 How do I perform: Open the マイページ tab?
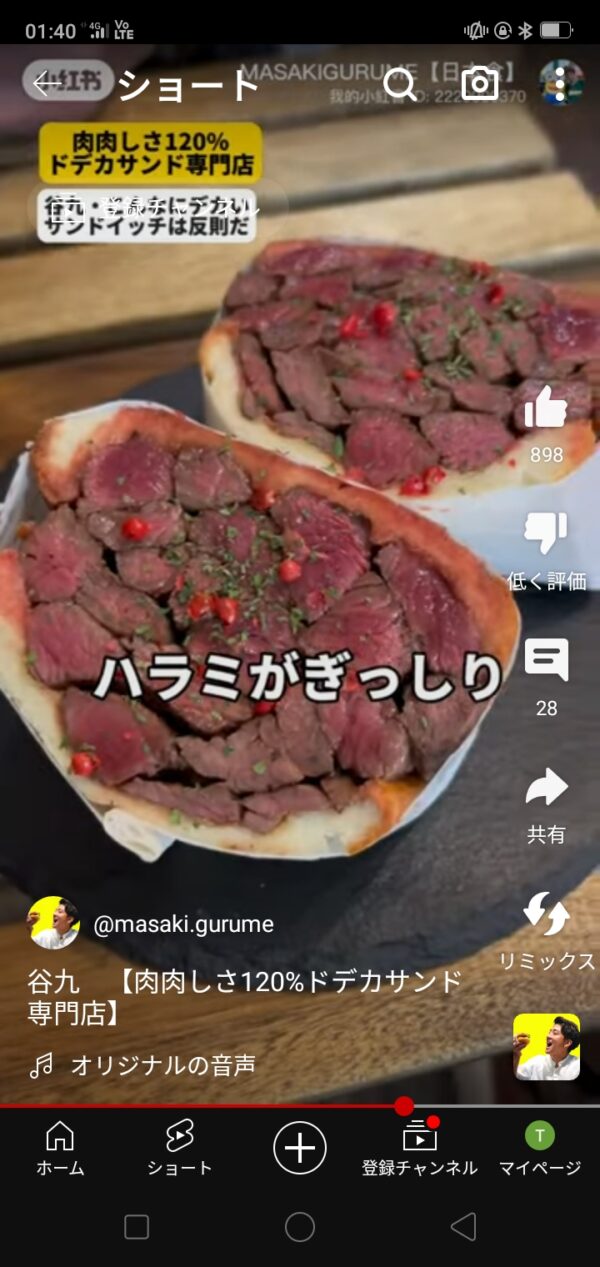[x=540, y=1148]
